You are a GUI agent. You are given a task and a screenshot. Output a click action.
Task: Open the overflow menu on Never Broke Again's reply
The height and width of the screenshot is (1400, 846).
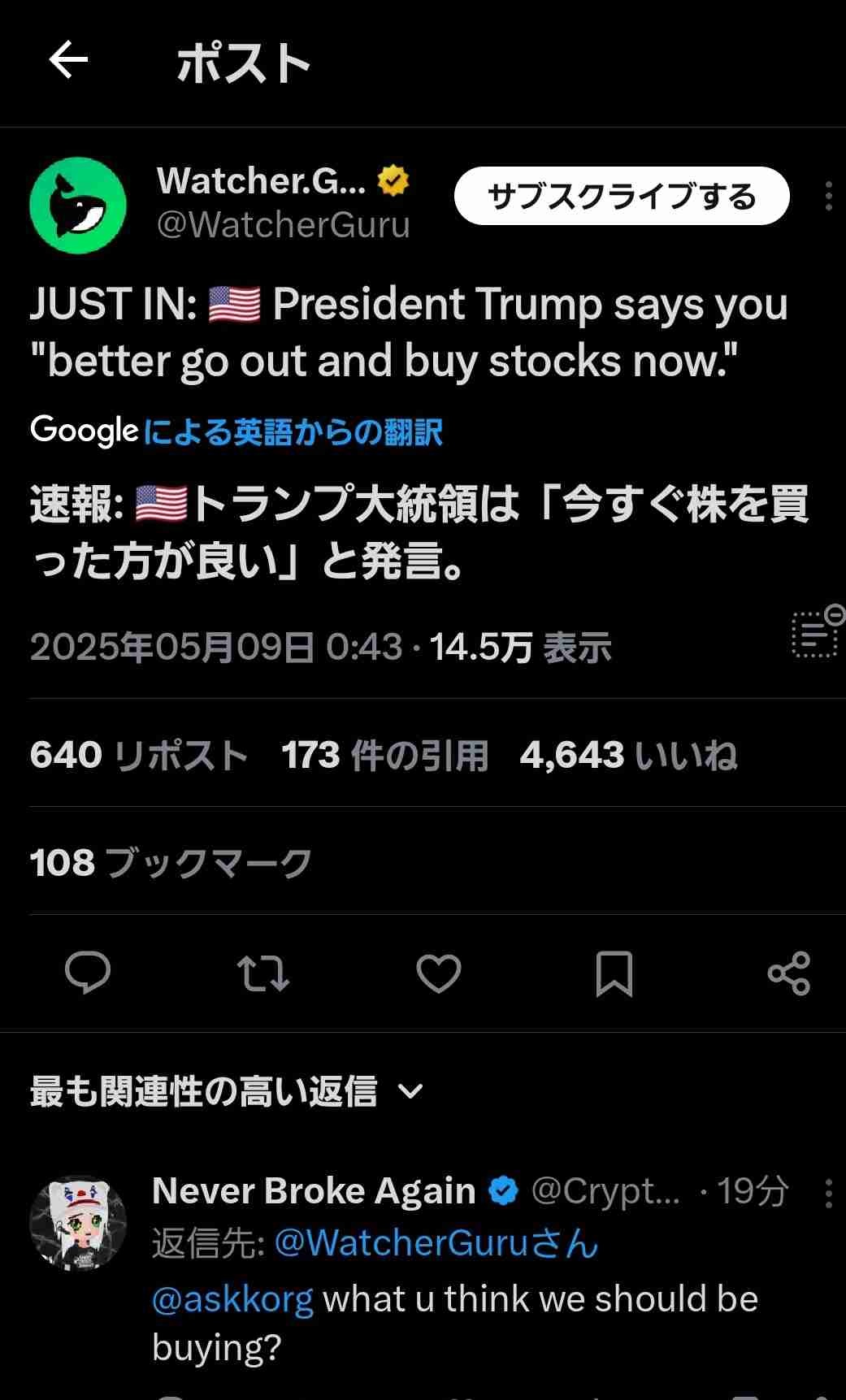point(828,1193)
